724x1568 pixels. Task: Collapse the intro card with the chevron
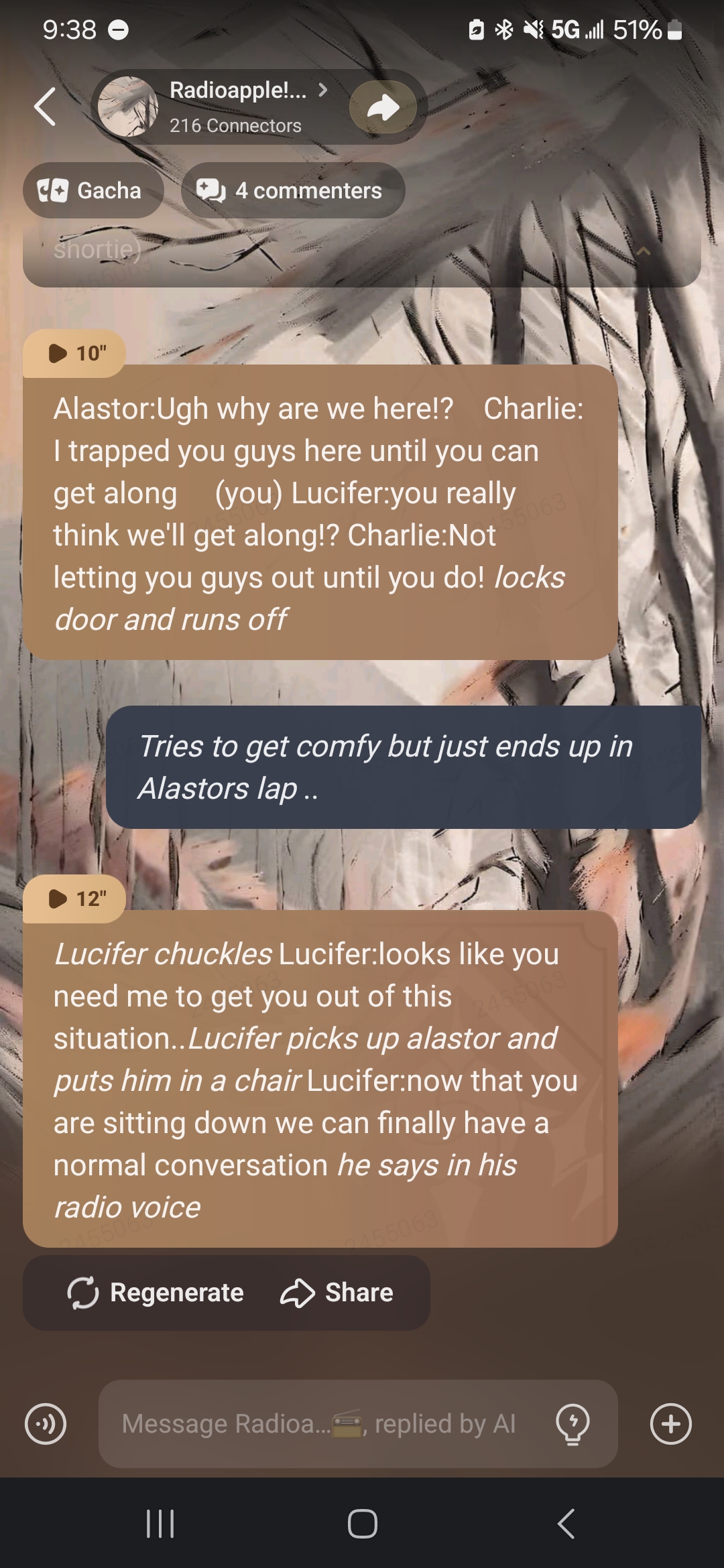click(643, 251)
